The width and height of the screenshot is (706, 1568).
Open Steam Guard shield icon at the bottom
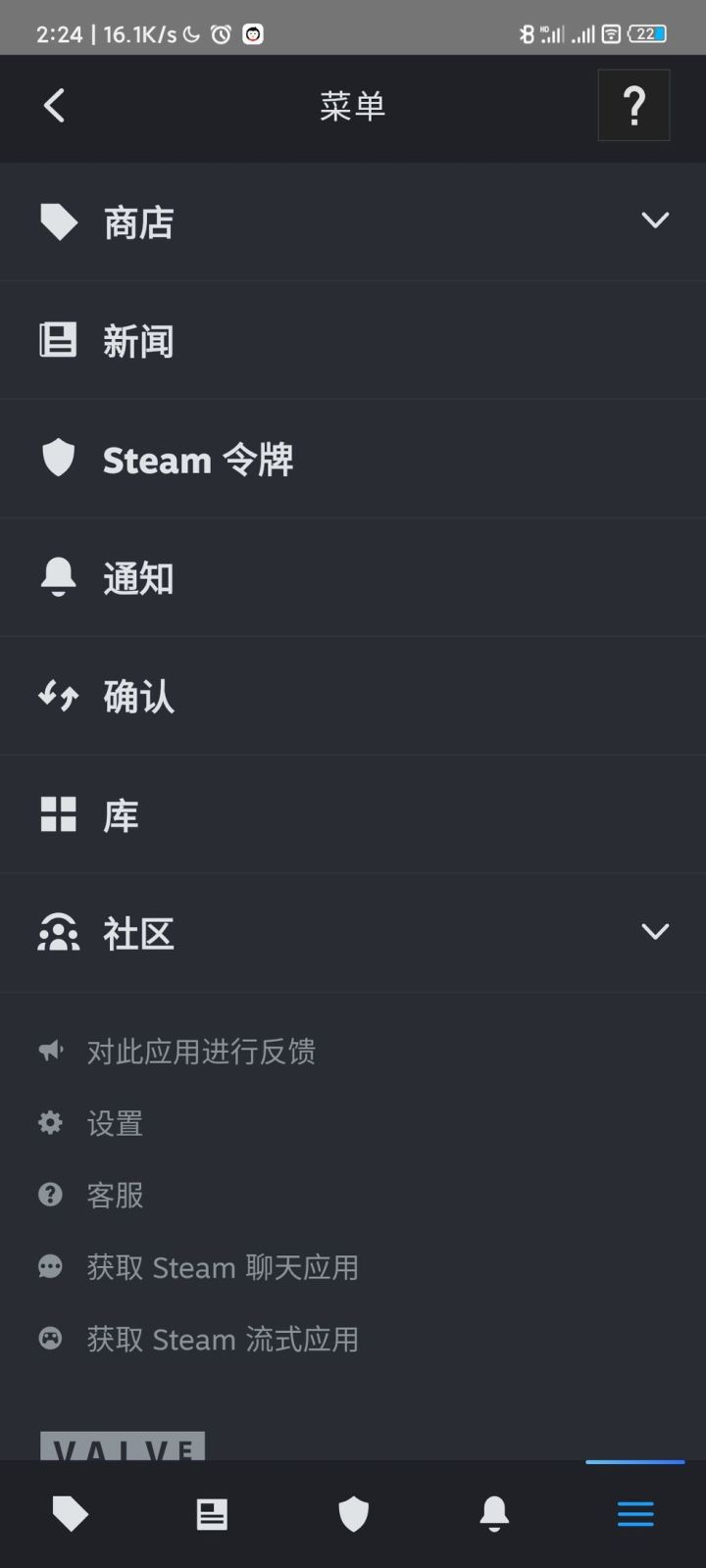click(x=352, y=1513)
